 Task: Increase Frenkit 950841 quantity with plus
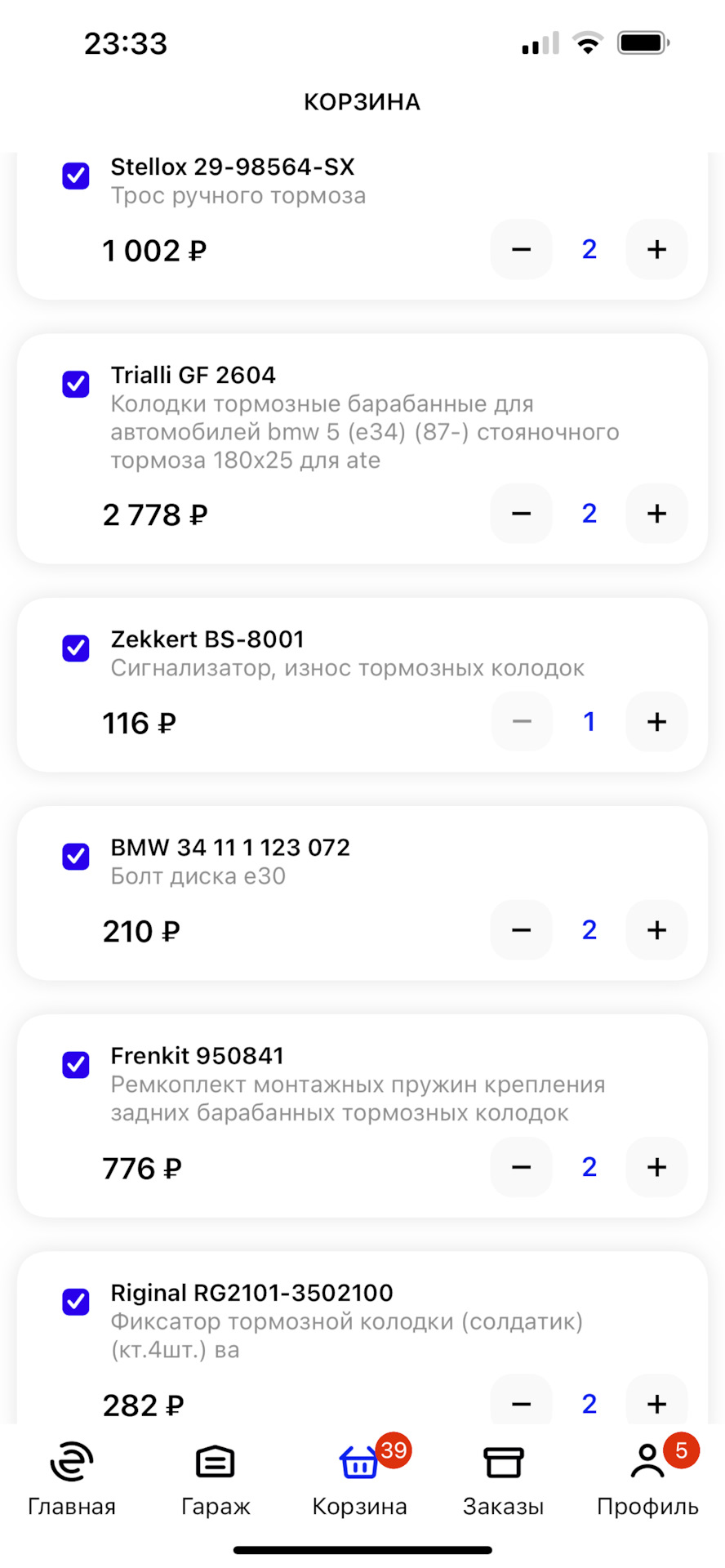pyautogui.click(x=656, y=1168)
